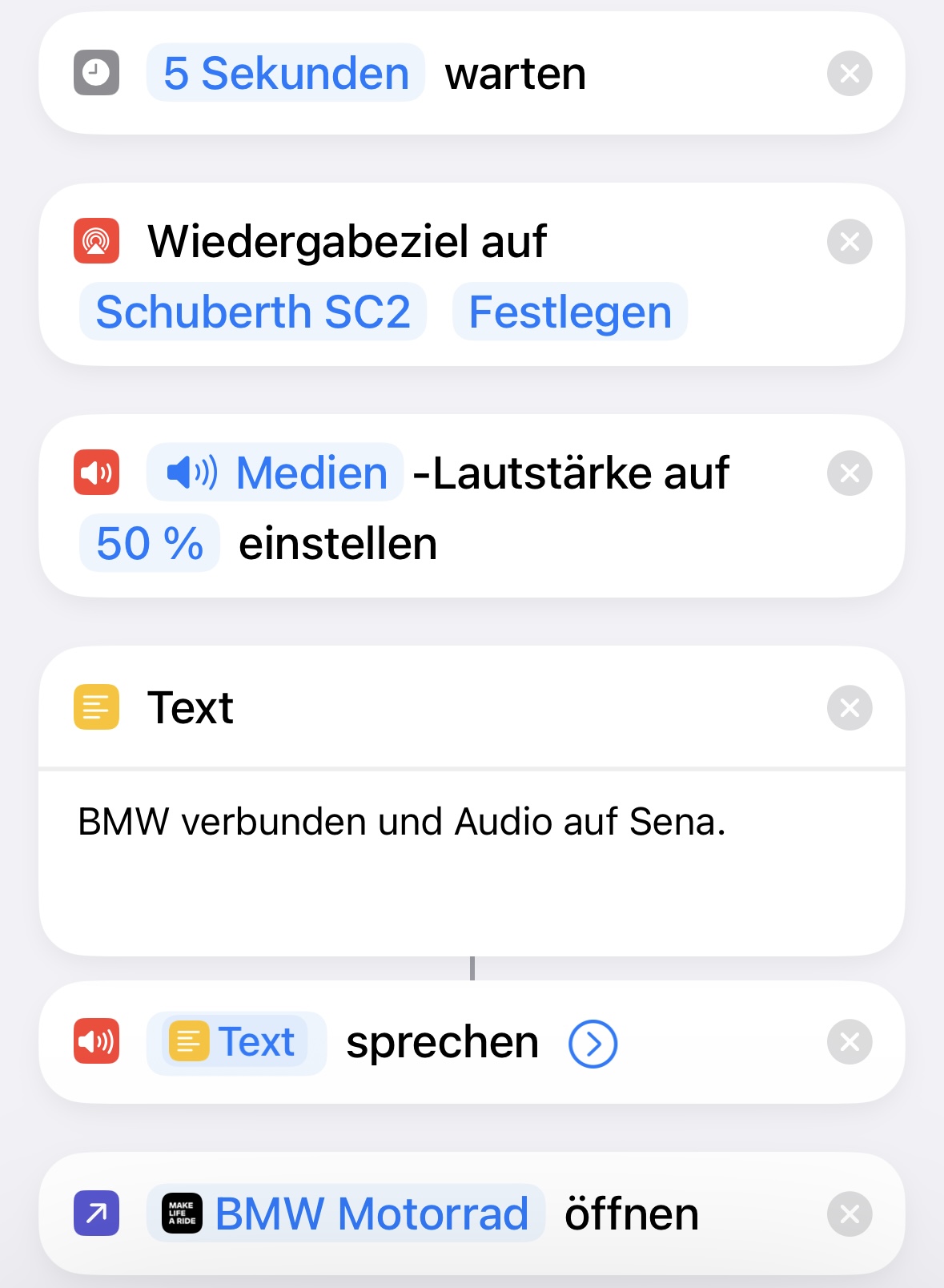Remove the Text sprechen action
Viewport: 944px width, 1288px height.
(849, 1042)
